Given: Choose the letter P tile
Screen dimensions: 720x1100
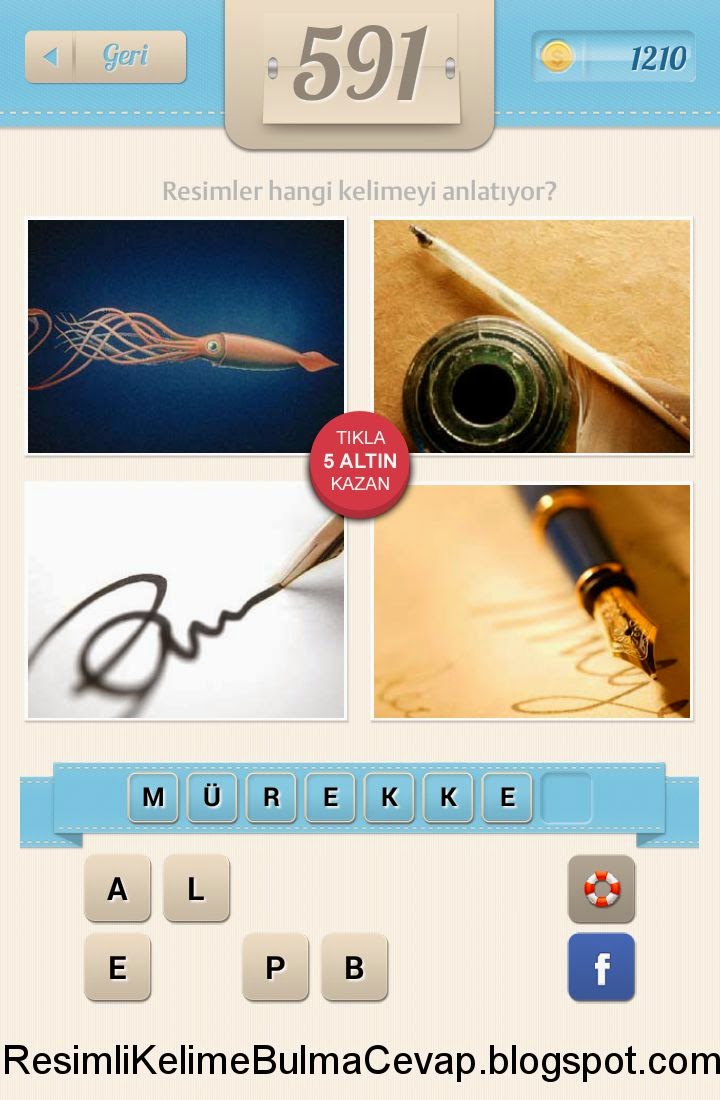Looking at the screenshot, I should coord(275,967).
